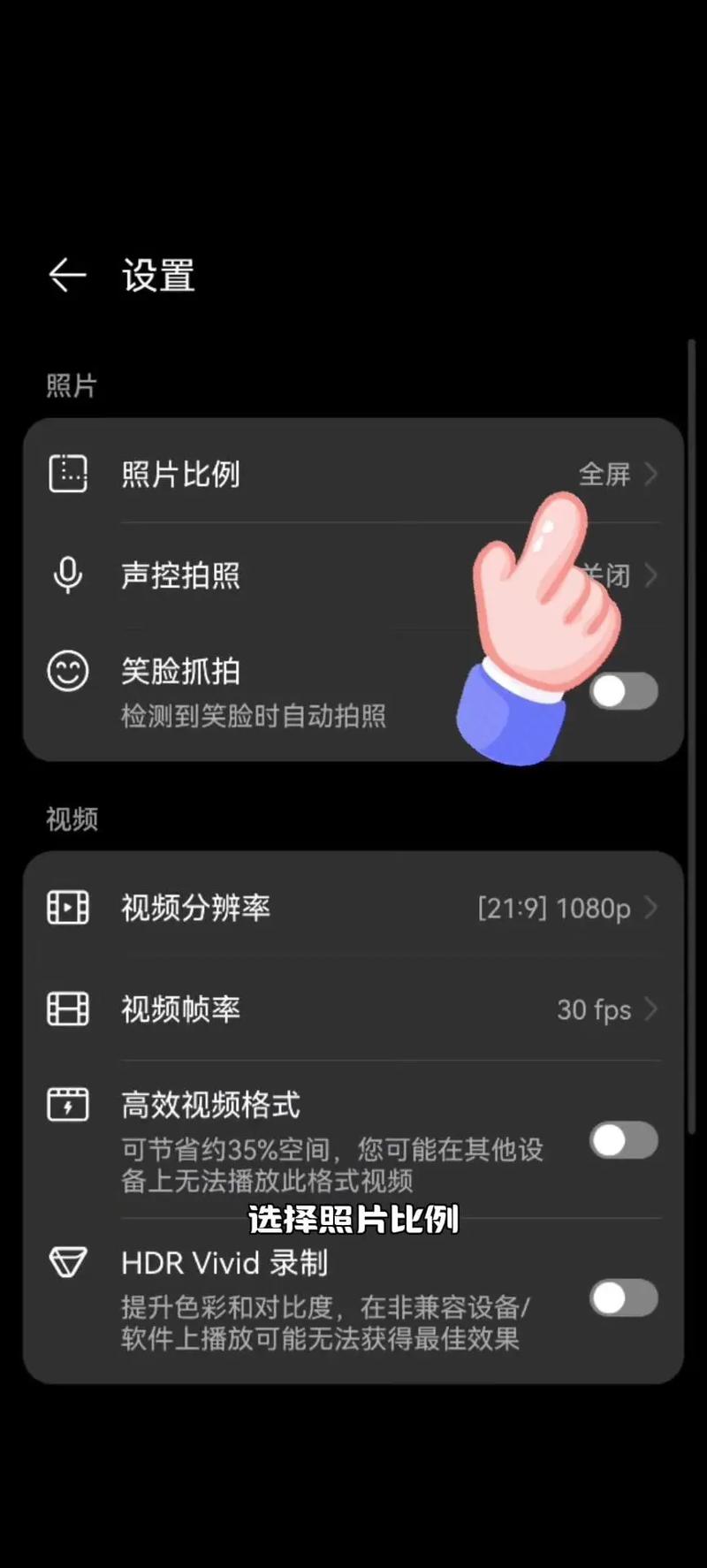Click the video resolution play-film icon
707x1568 pixels.
(67, 908)
